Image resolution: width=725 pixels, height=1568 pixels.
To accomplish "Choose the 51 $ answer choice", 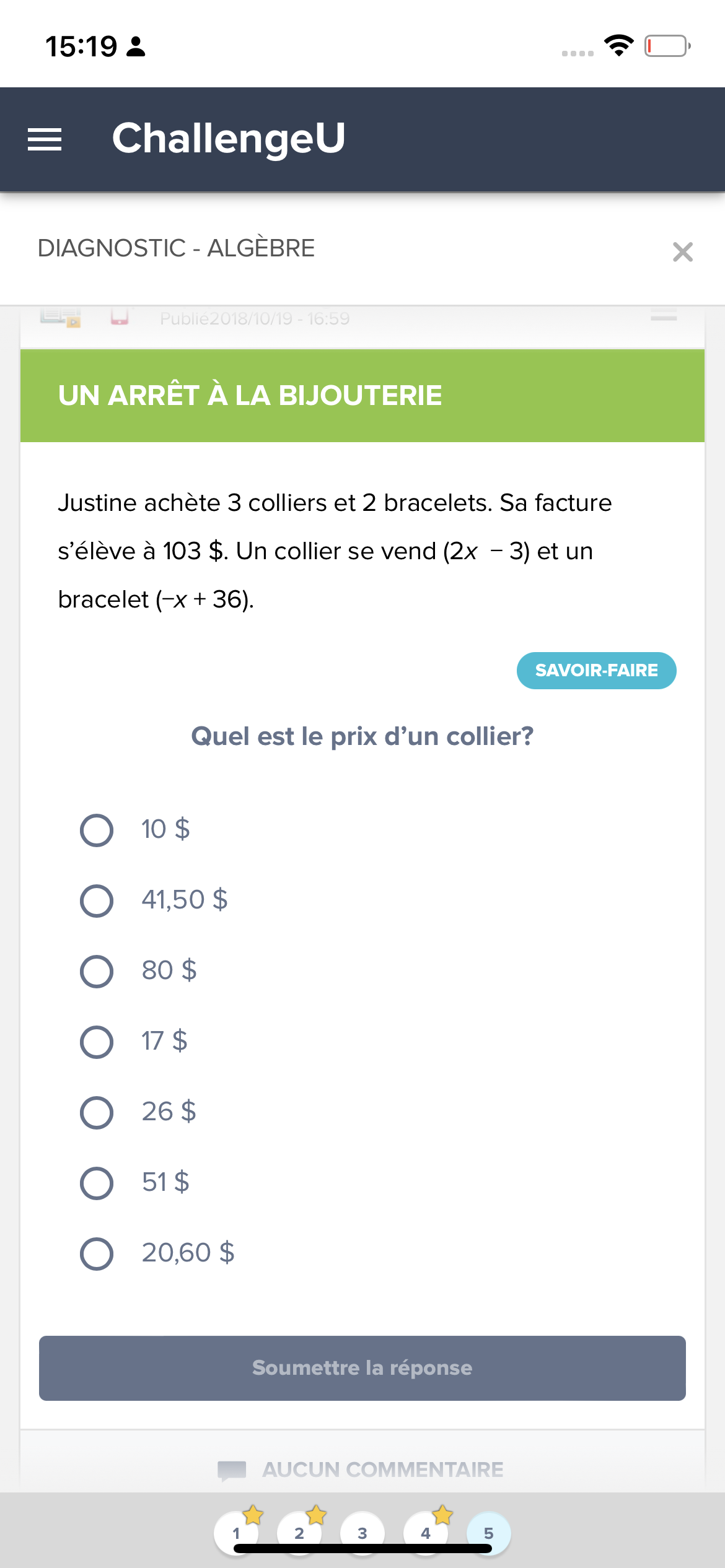I will point(97,1182).
